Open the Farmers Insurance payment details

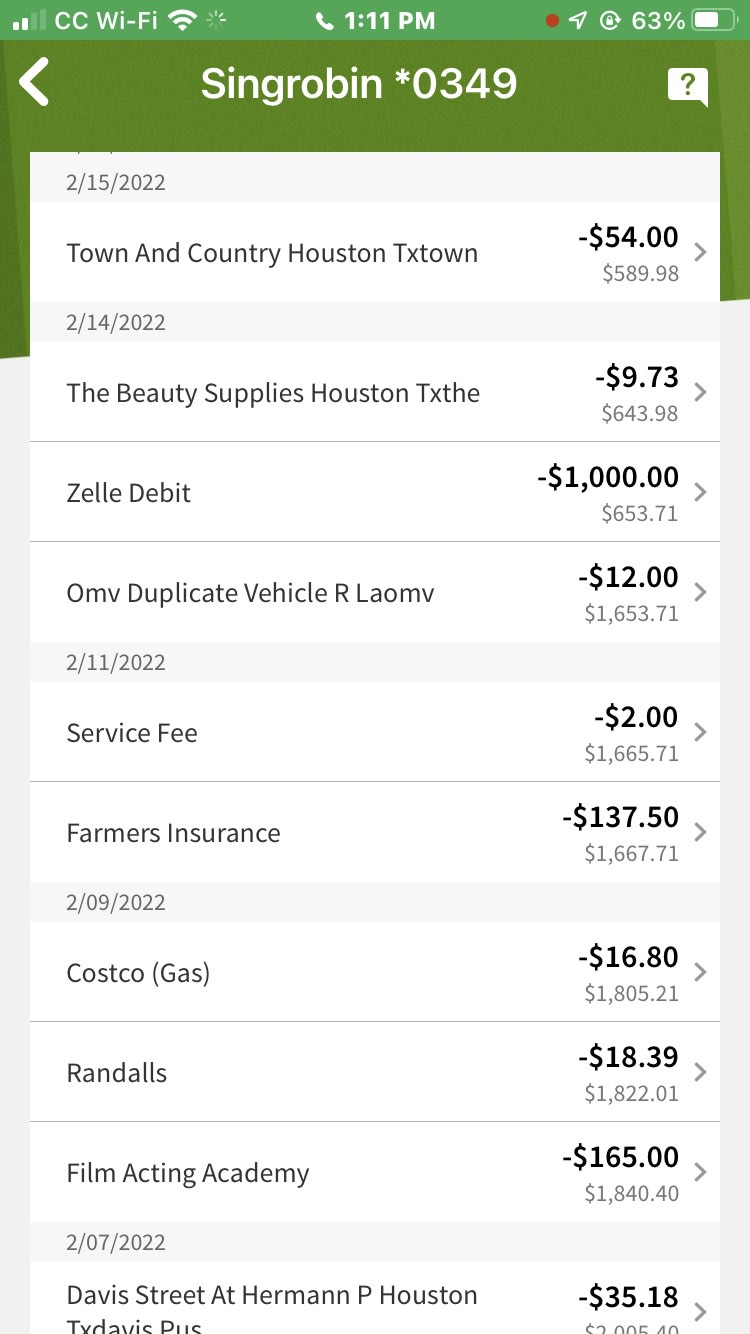pos(375,832)
